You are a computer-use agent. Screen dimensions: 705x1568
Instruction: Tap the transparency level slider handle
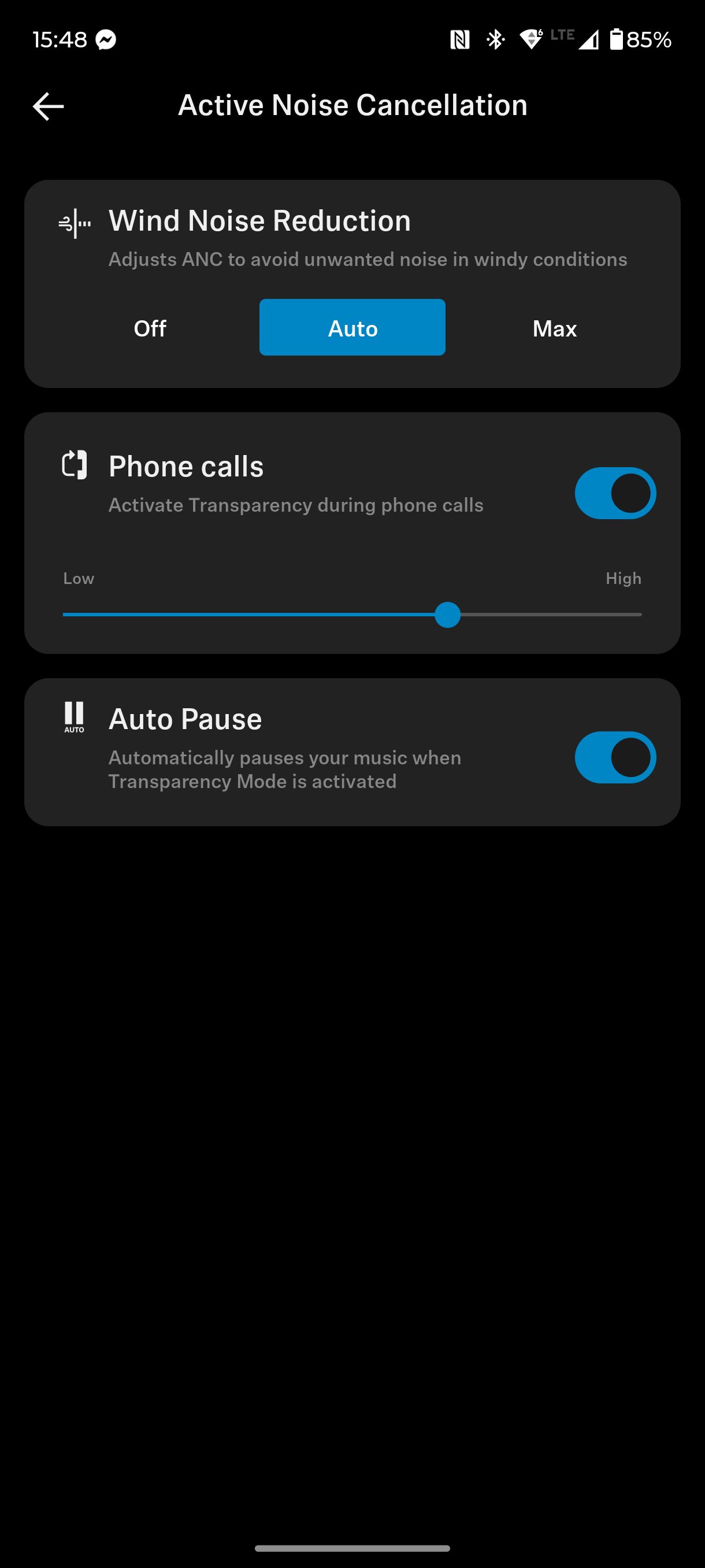tap(448, 615)
